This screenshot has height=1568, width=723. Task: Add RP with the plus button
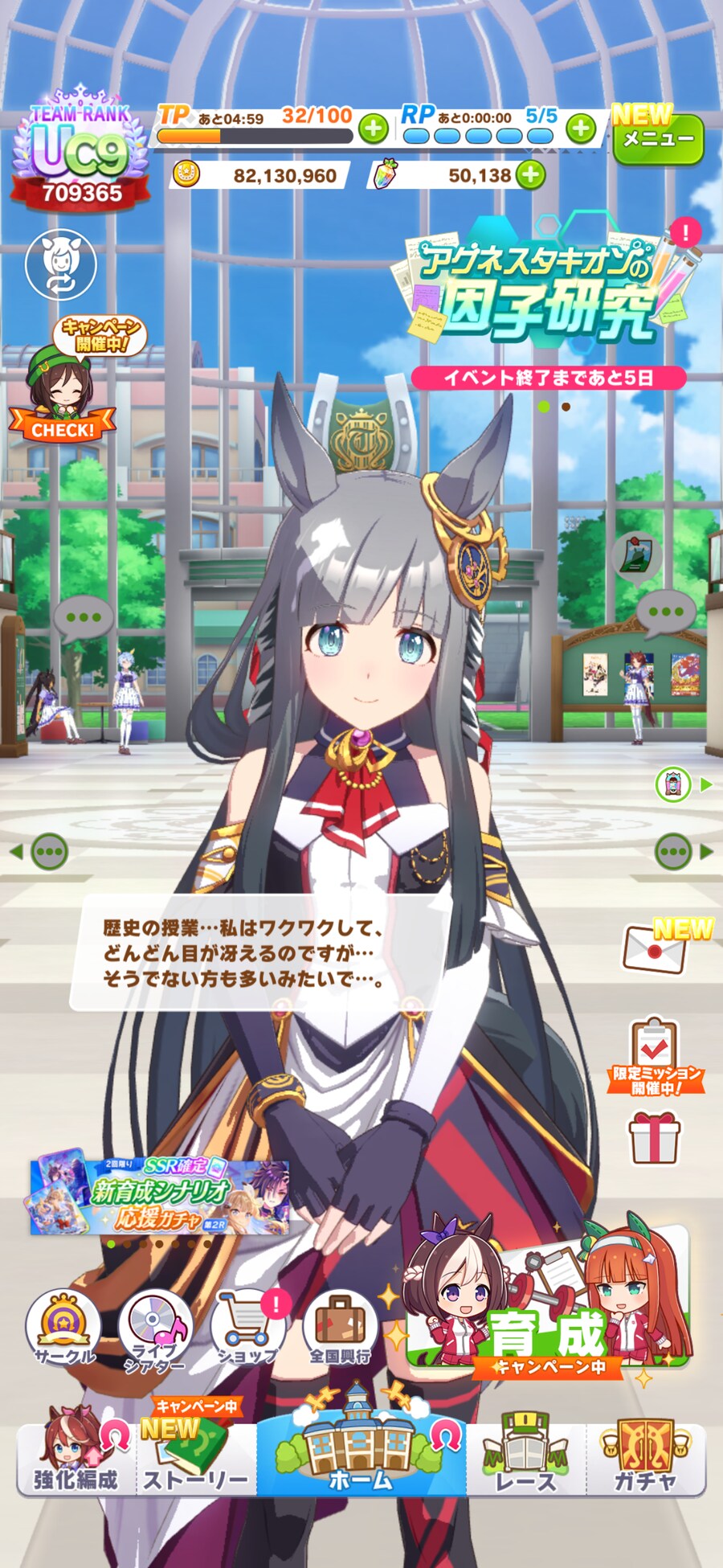tap(582, 128)
